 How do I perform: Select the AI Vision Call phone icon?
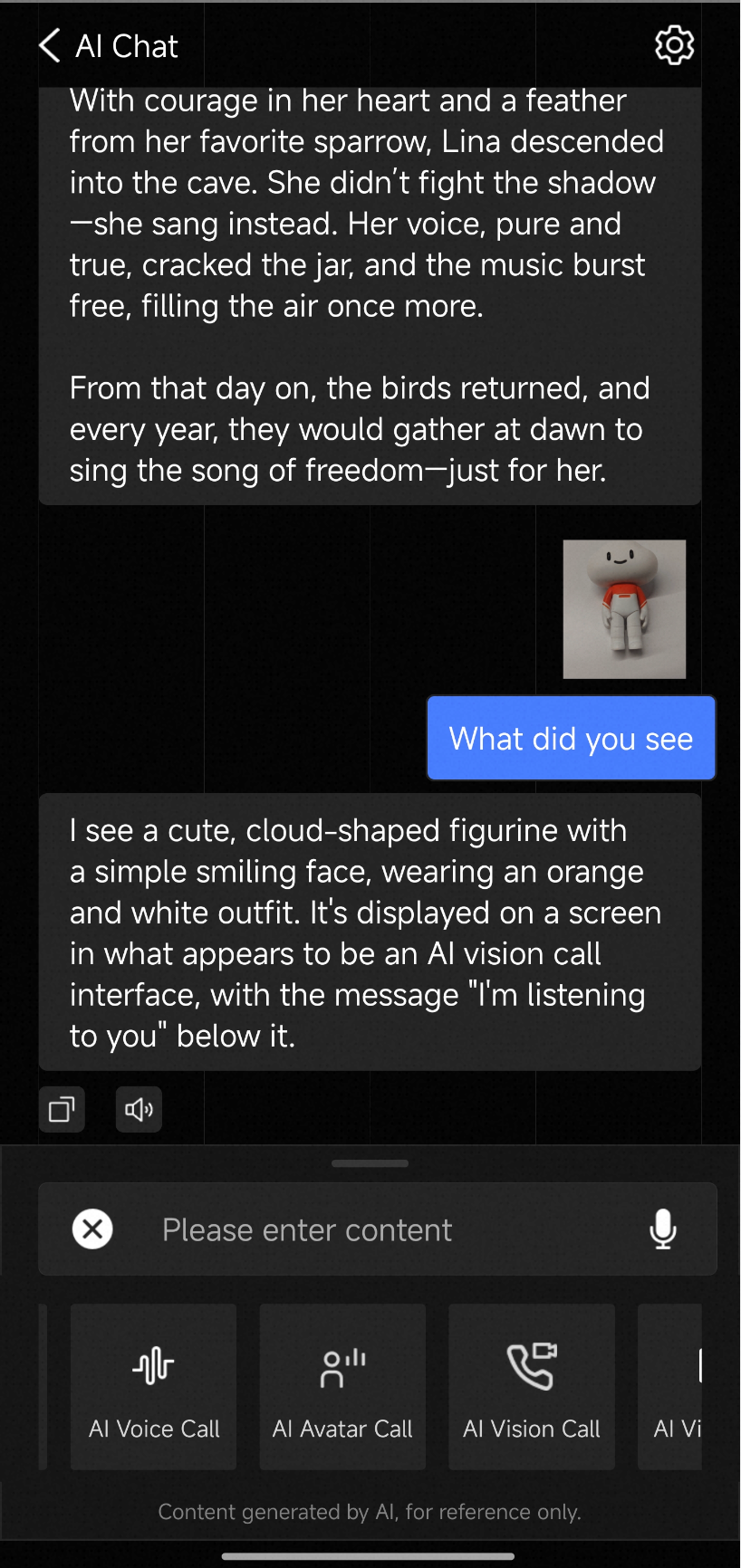point(531,1364)
